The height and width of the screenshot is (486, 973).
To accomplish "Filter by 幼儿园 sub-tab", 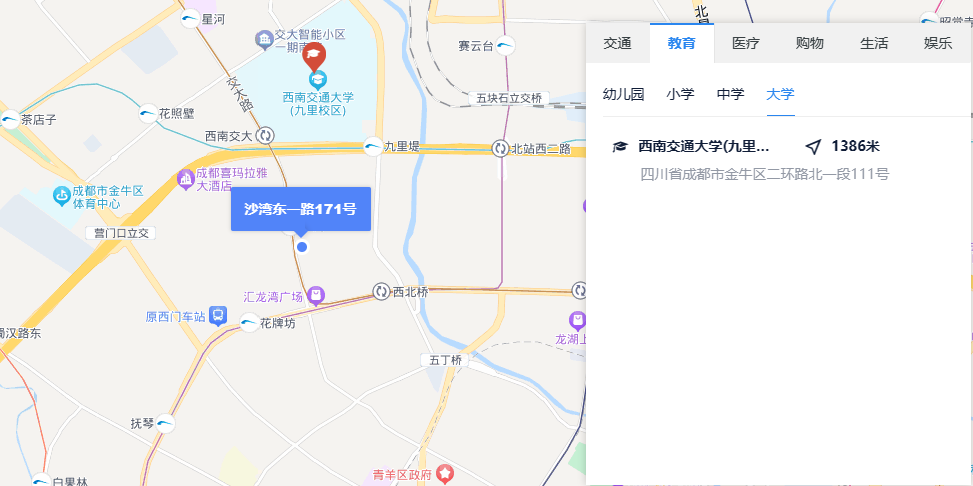I will tap(623, 94).
